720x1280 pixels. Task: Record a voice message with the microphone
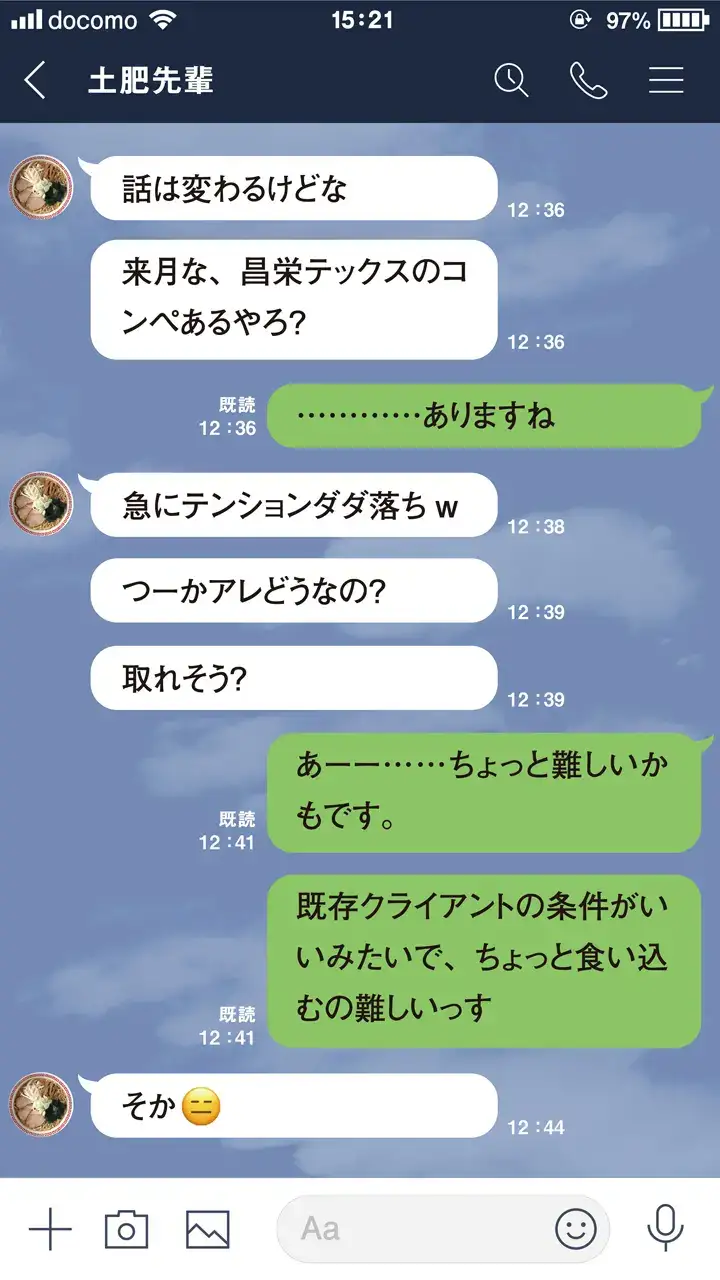coord(665,1228)
